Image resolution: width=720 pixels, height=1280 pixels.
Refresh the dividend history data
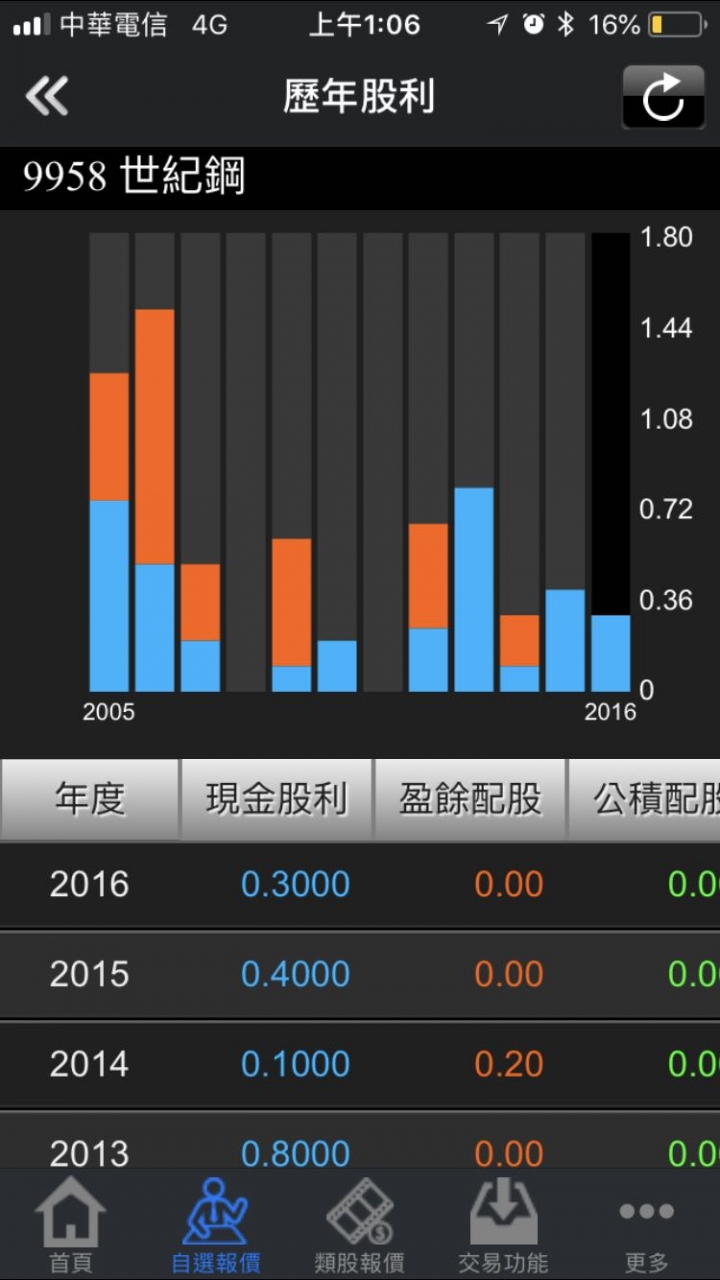[x=663, y=97]
